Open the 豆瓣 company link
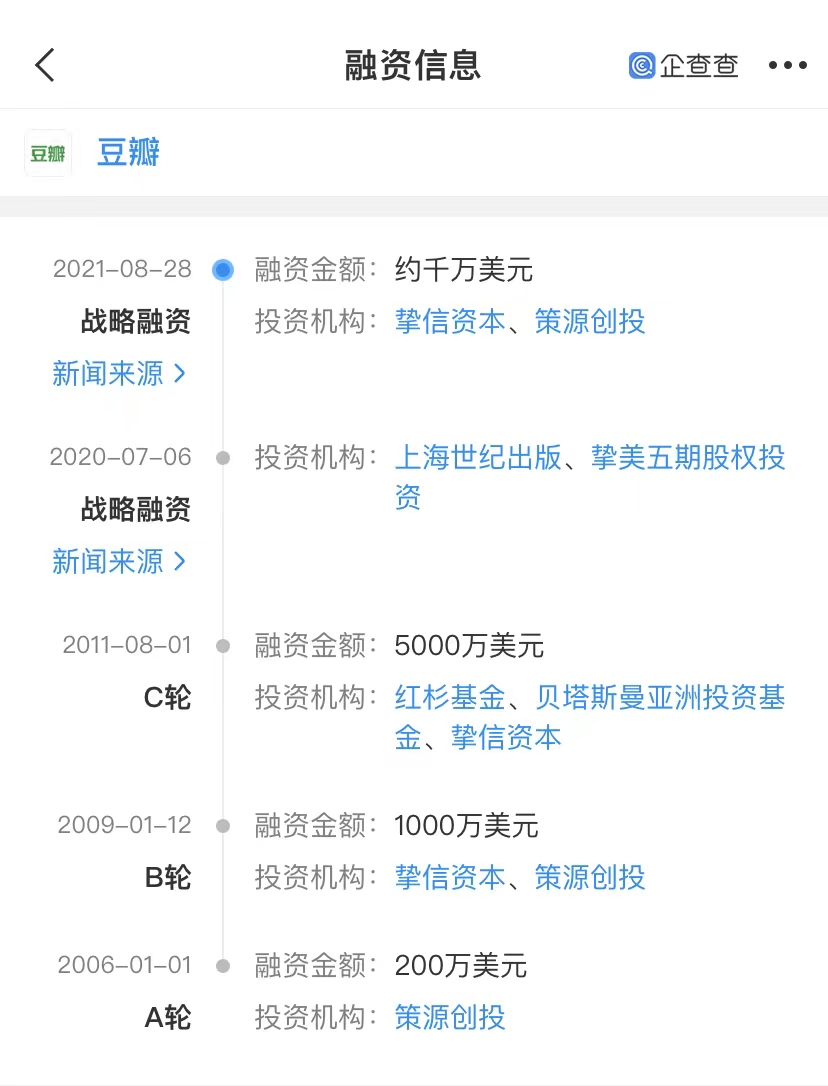Viewport: 828px width, 1086px height. [128, 153]
